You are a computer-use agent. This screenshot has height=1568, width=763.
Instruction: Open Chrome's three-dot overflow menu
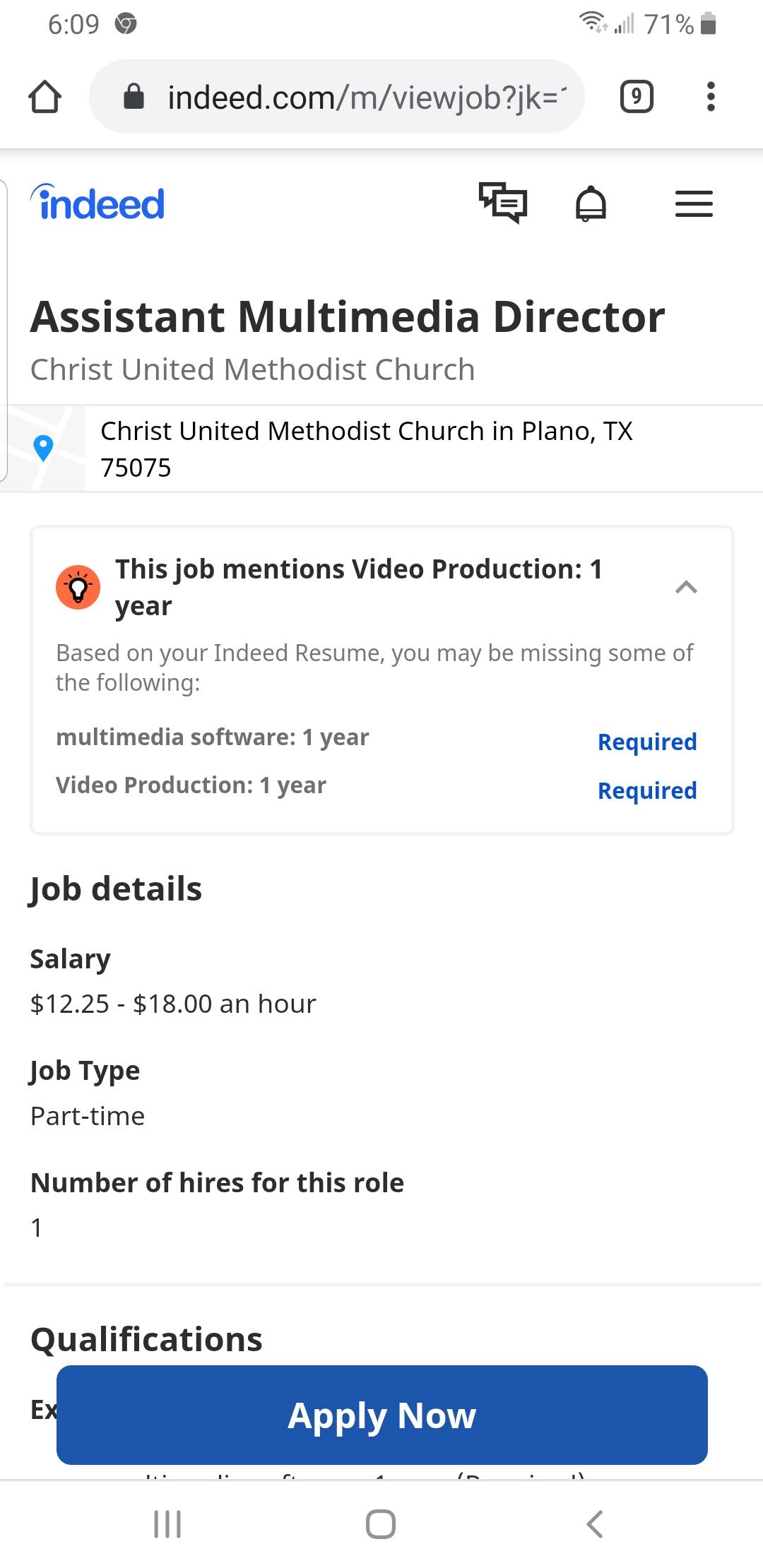tap(711, 97)
